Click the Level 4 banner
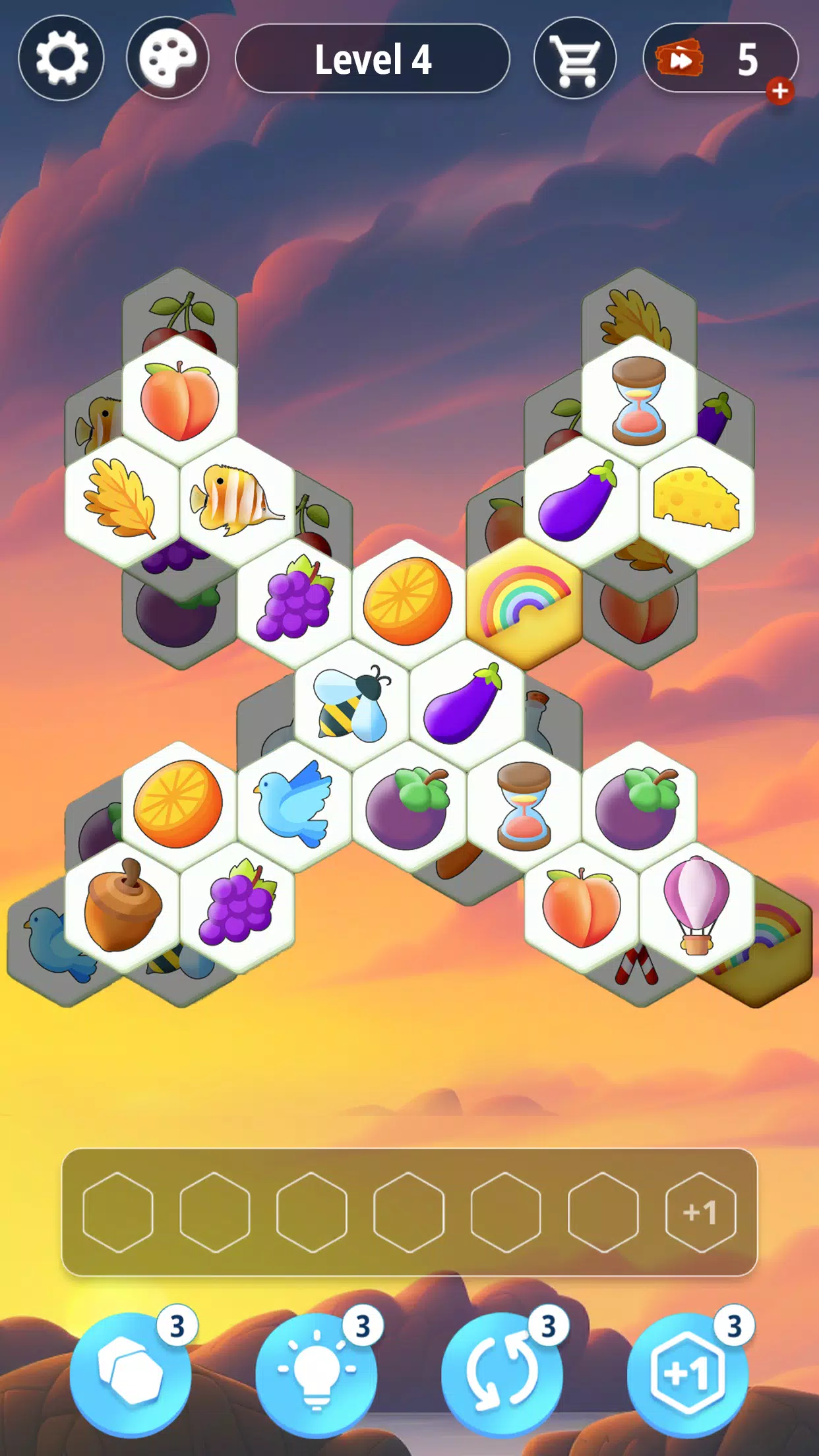Image resolution: width=819 pixels, height=1456 pixels. point(373,59)
